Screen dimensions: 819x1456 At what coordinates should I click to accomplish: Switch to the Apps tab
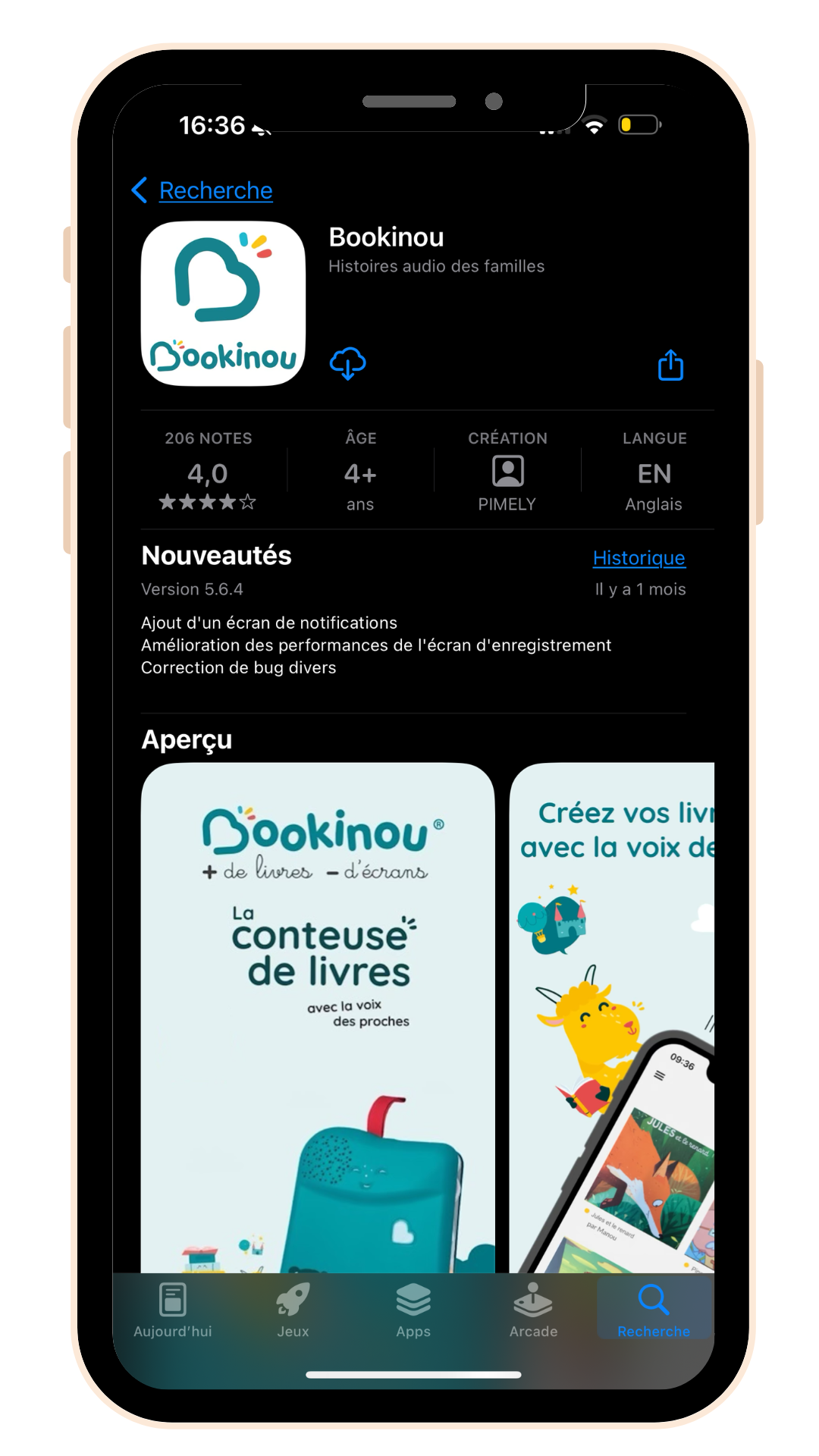click(x=413, y=1310)
